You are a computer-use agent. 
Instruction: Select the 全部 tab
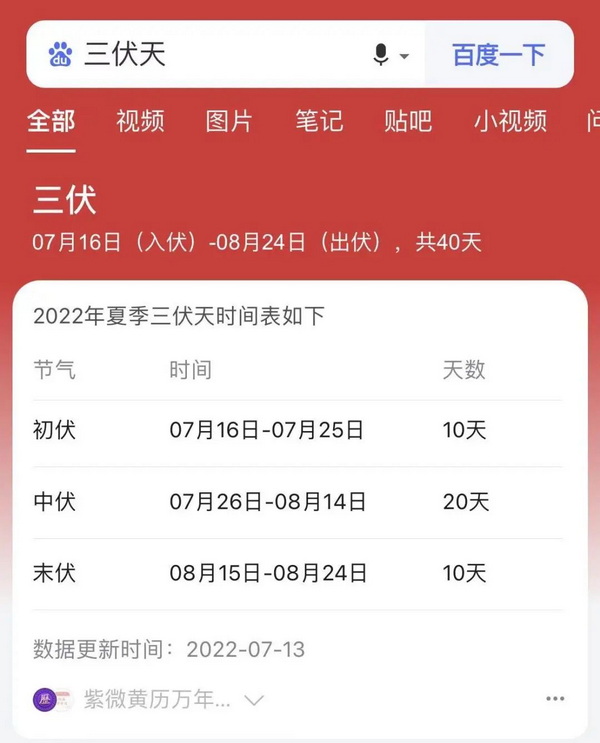click(51, 121)
